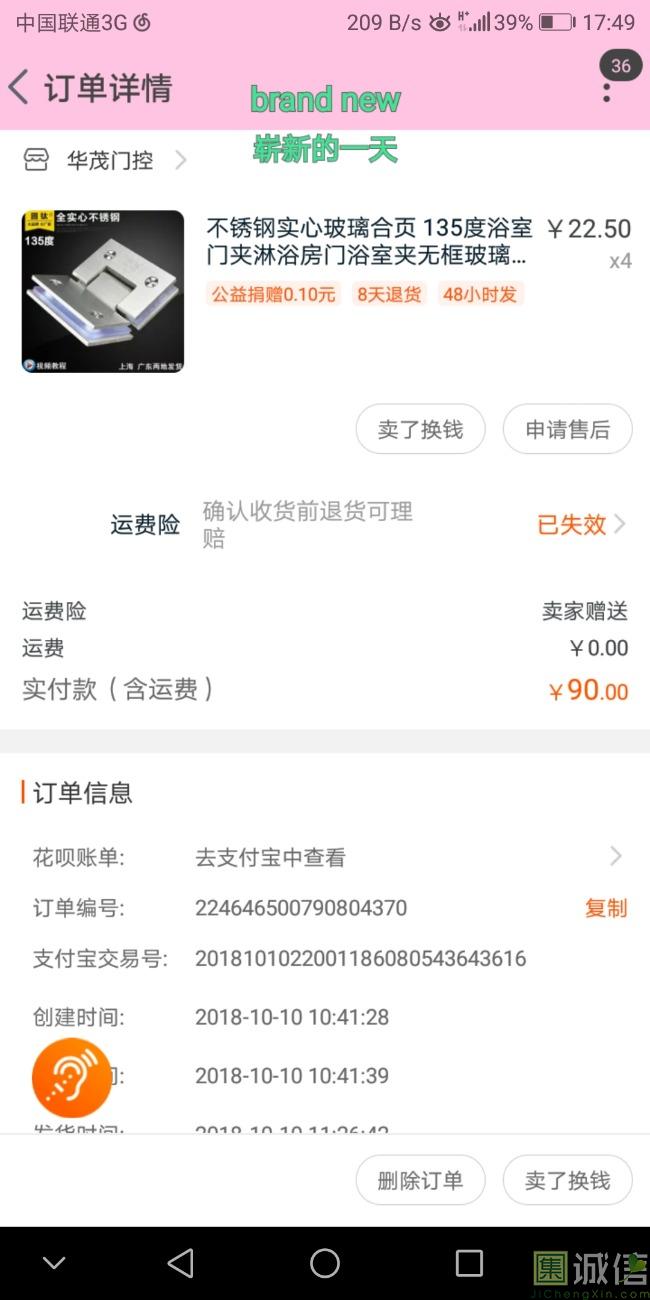Image resolution: width=650 pixels, height=1300 pixels.
Task: Show recent apps using the square button
Action: tap(469, 1263)
